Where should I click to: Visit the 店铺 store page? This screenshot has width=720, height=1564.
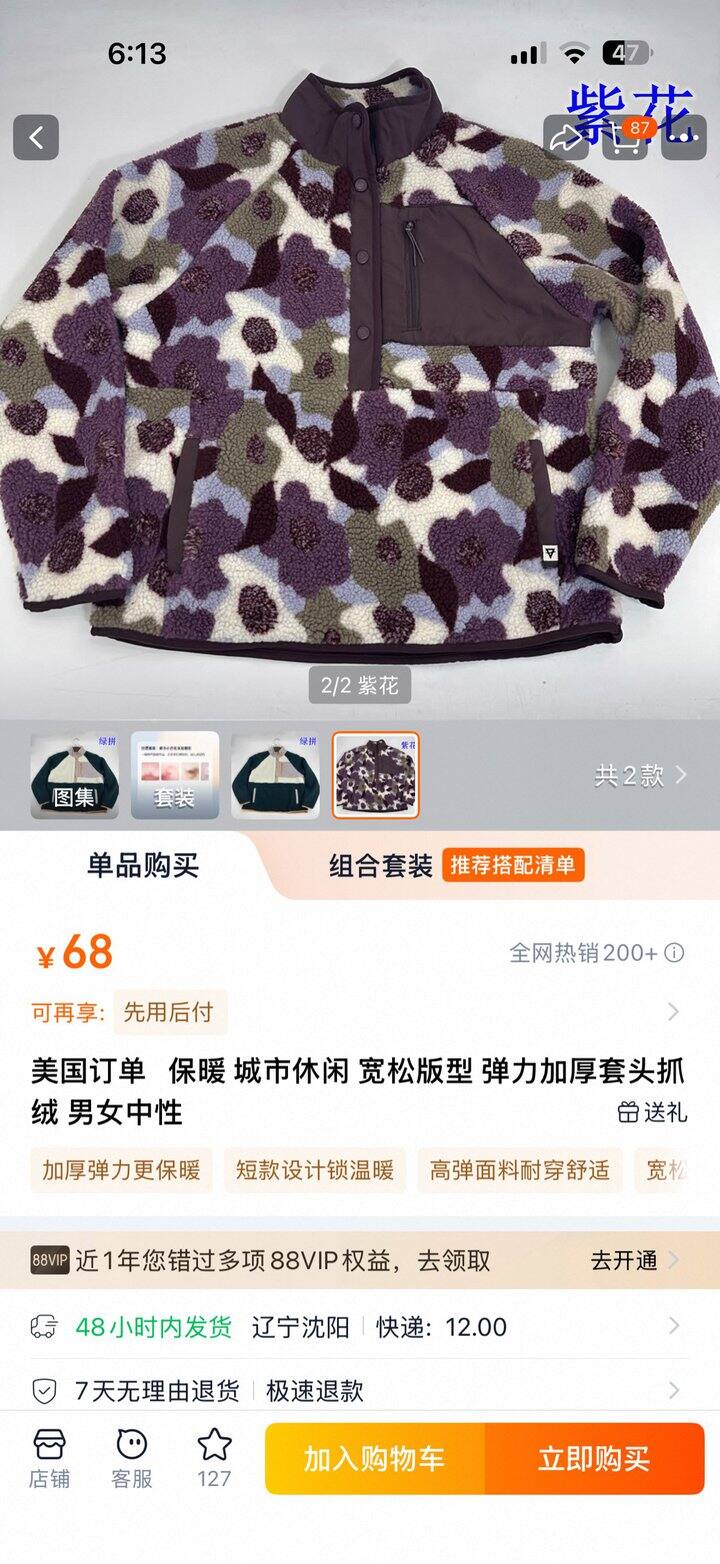click(x=49, y=1458)
